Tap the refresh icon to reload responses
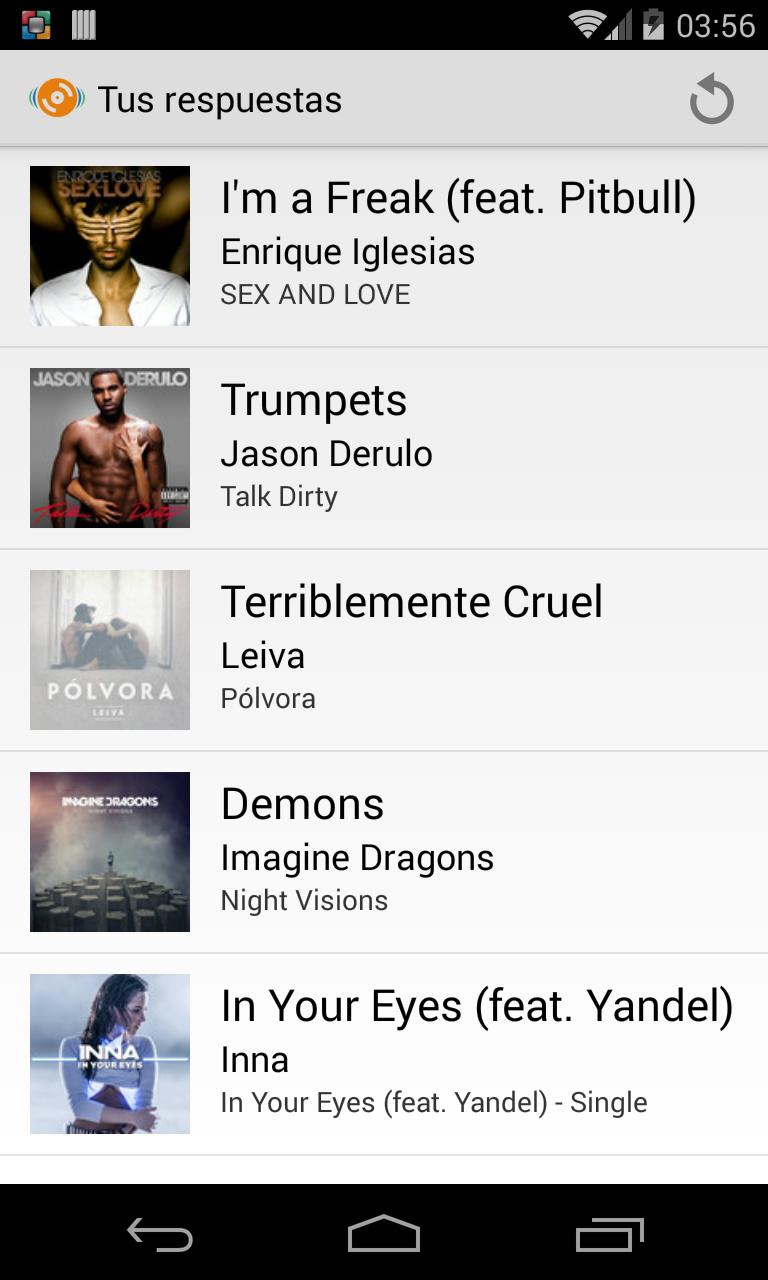768x1280 pixels. (x=711, y=97)
